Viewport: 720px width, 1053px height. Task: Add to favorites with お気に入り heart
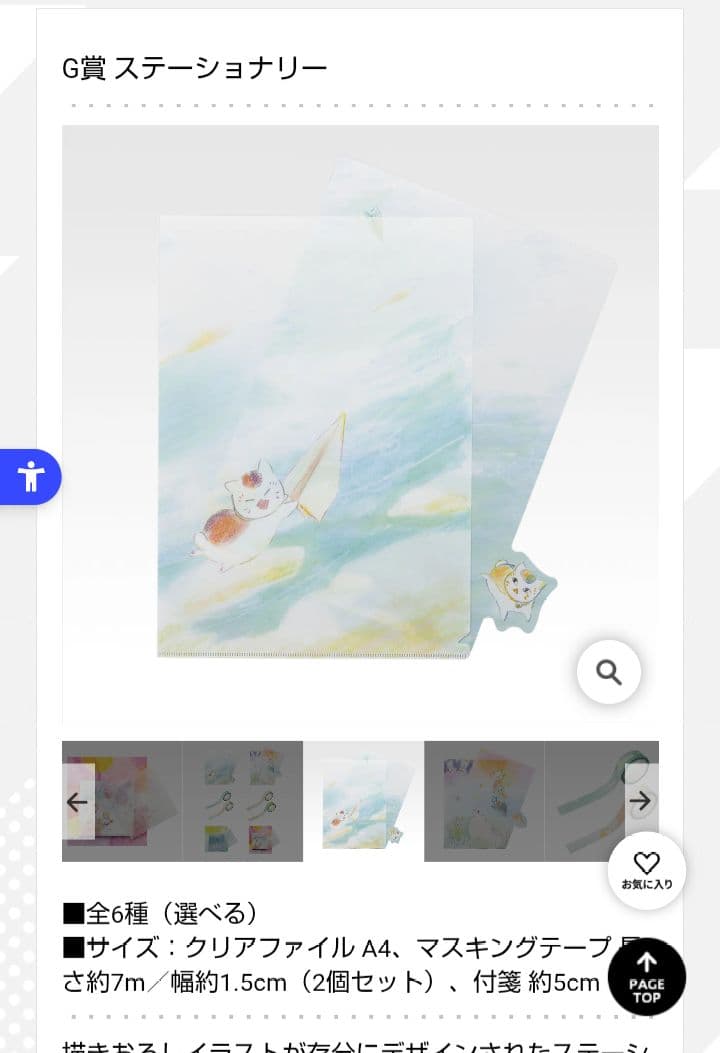[647, 871]
